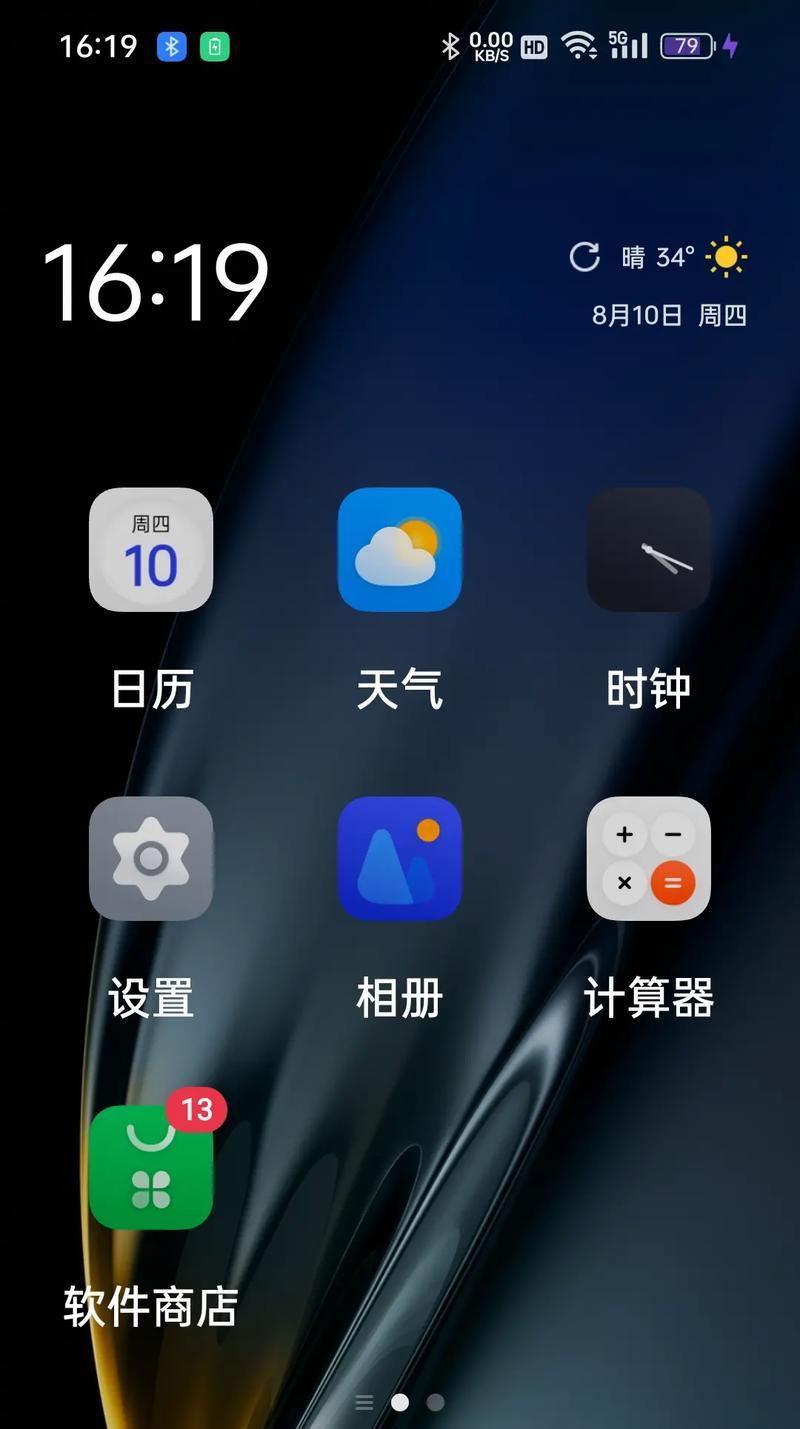Open the 时钟 clock app
The height and width of the screenshot is (1429, 800).
tap(648, 550)
